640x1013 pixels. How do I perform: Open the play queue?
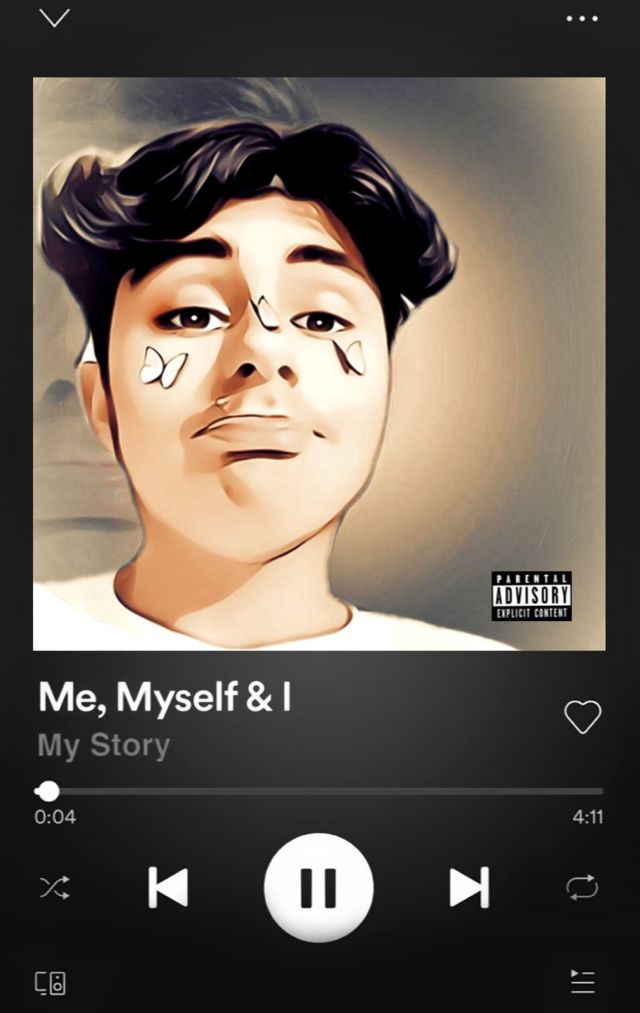(582, 981)
